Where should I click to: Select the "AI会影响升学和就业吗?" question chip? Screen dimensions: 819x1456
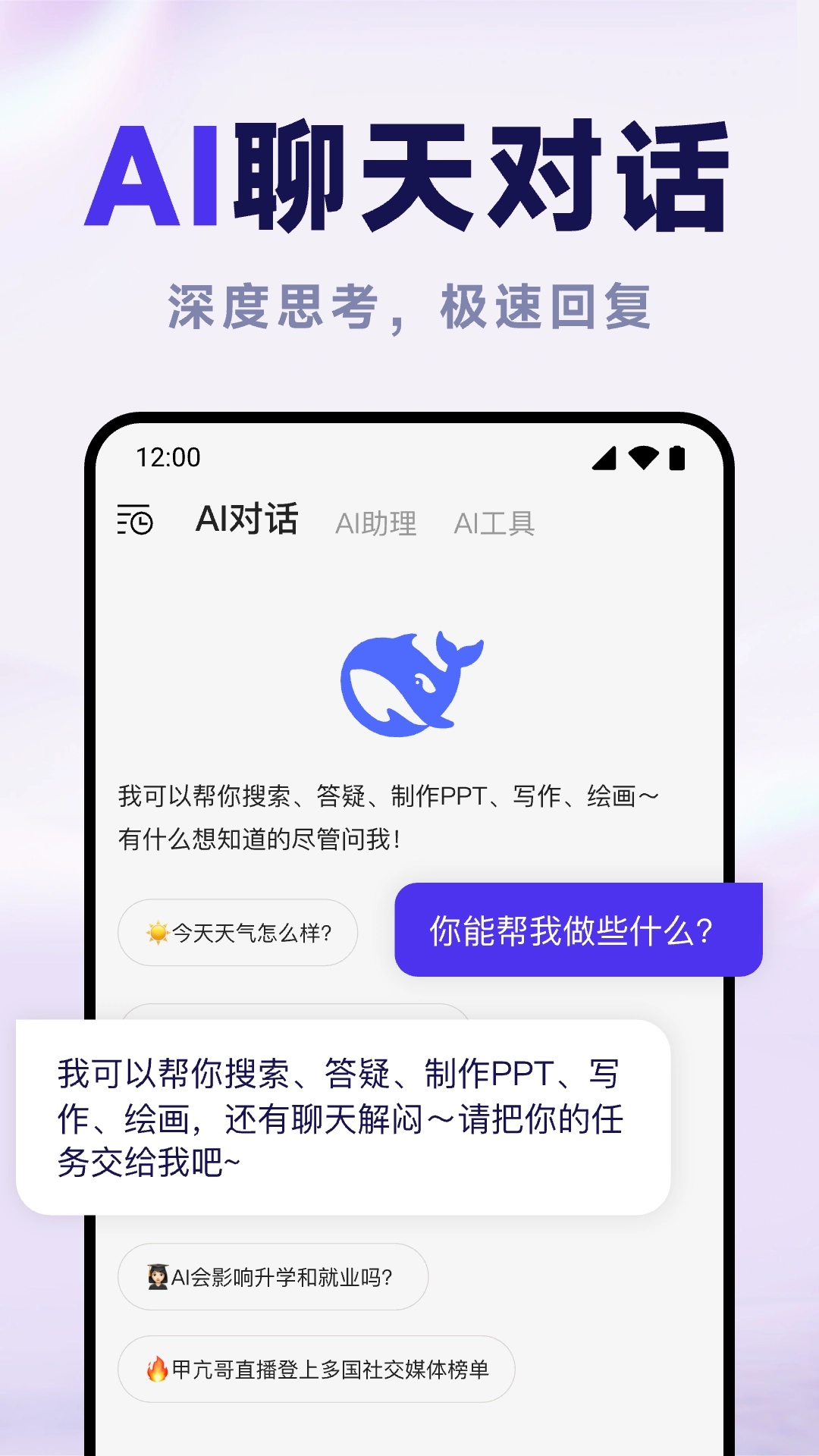tap(271, 1276)
